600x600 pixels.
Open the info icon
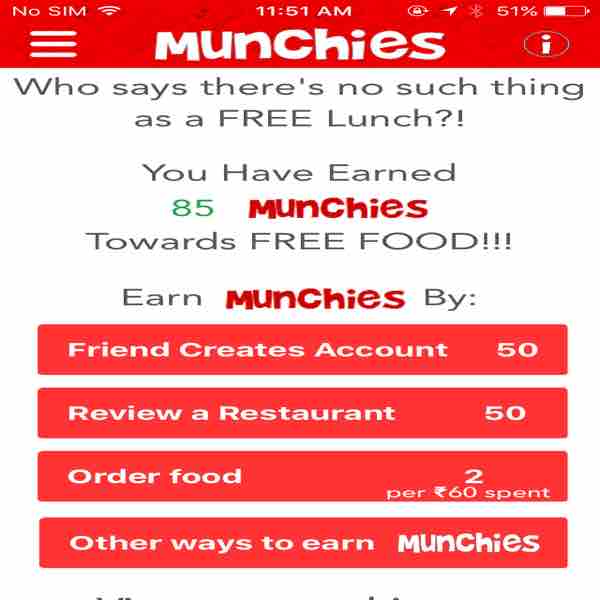[545, 45]
